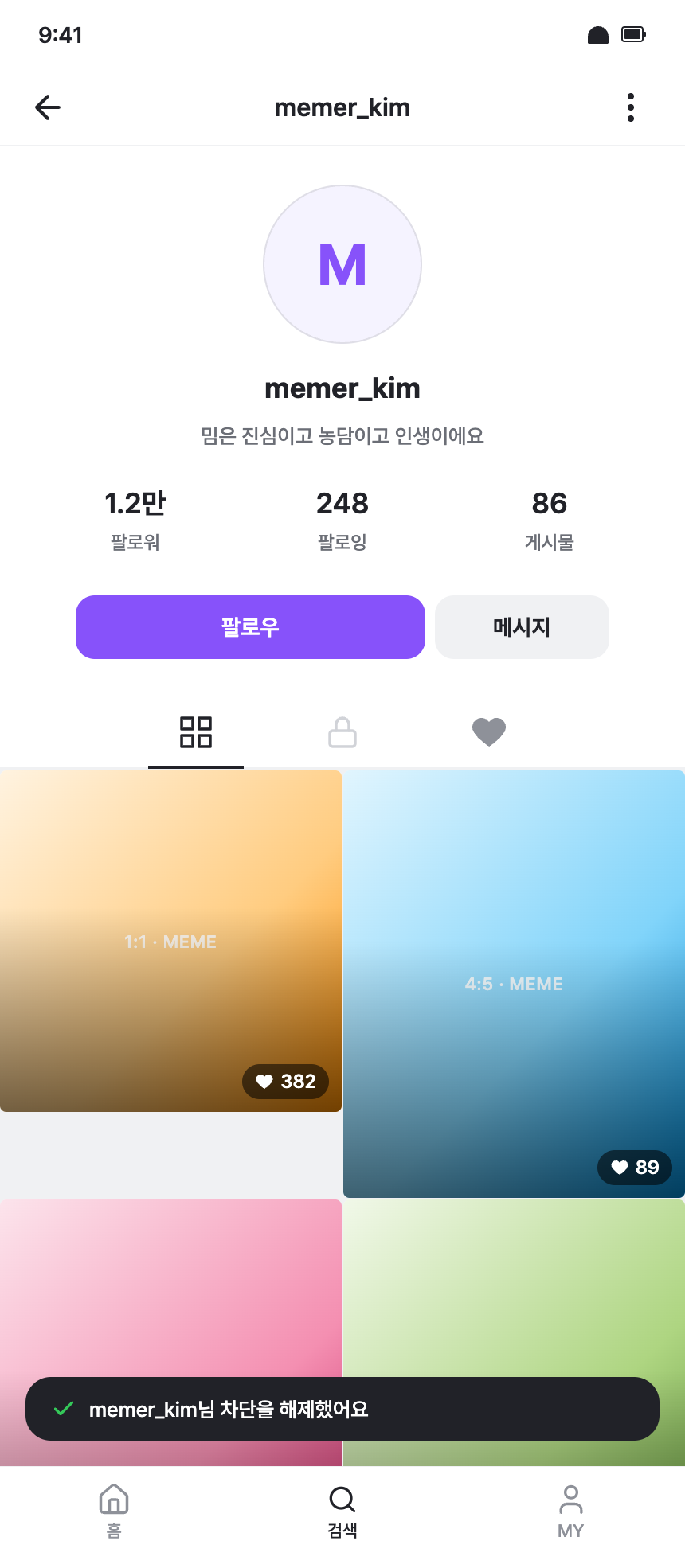This screenshot has width=685, height=1568.
Task: Tap the back arrow to leave profile
Action: coord(47,107)
